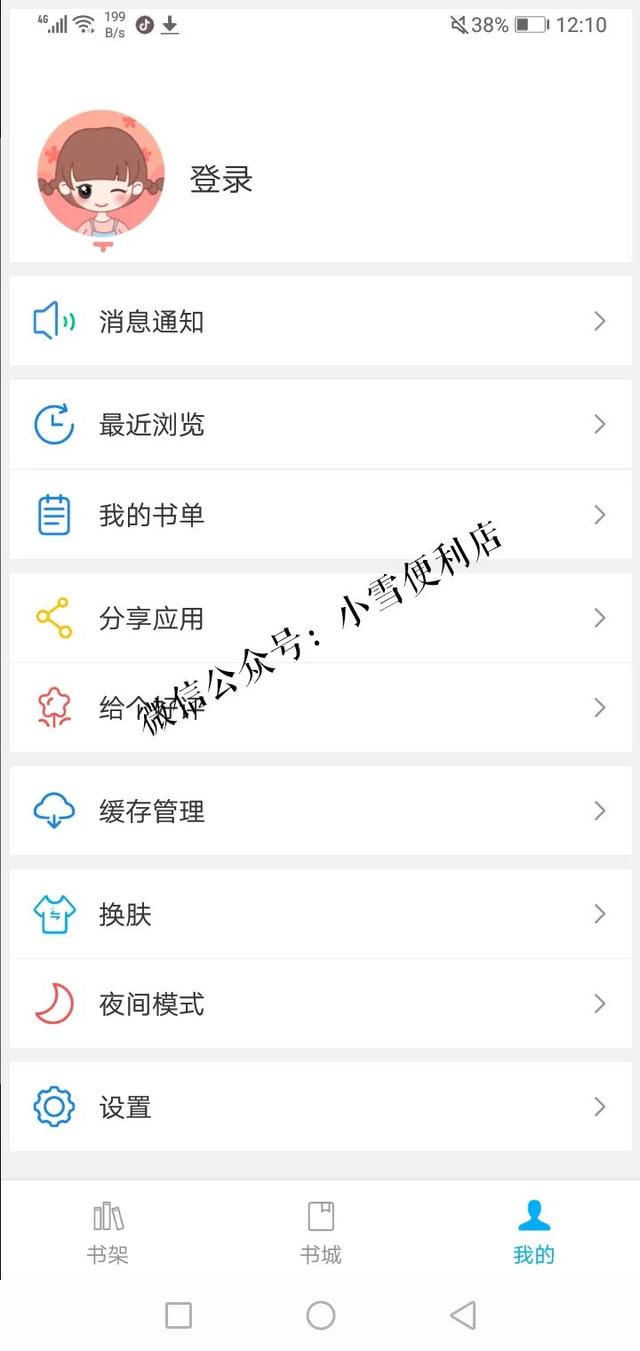Switch to the 书架 tab
This screenshot has height=1351, width=640.
[x=108, y=1232]
